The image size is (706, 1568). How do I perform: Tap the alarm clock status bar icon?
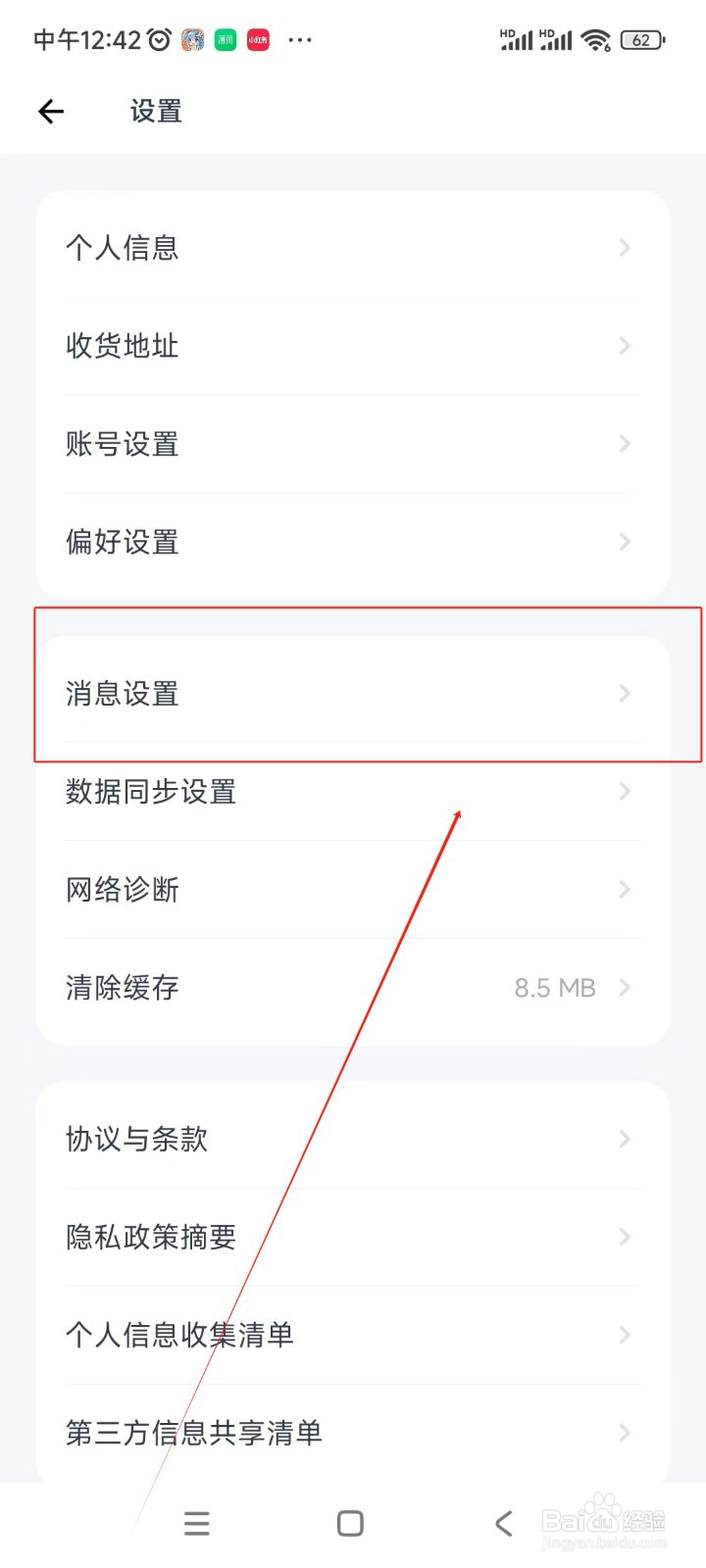click(159, 40)
